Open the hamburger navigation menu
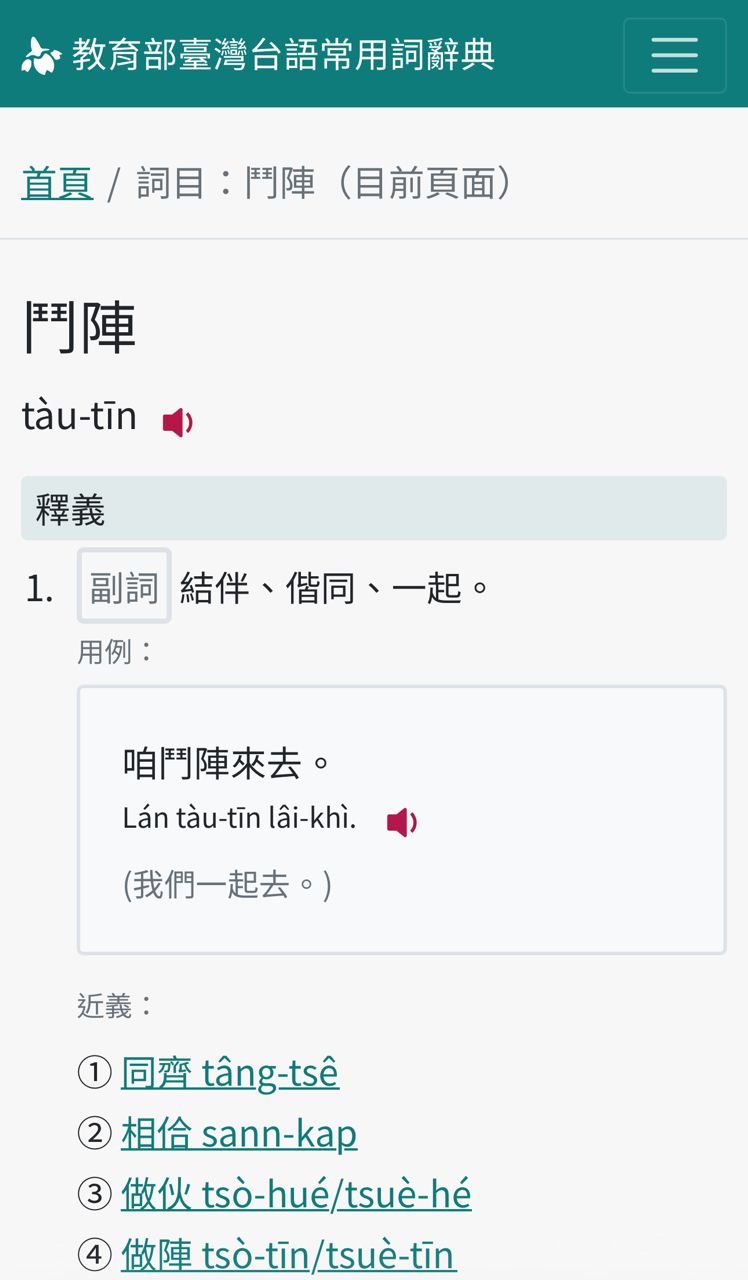 pos(675,55)
